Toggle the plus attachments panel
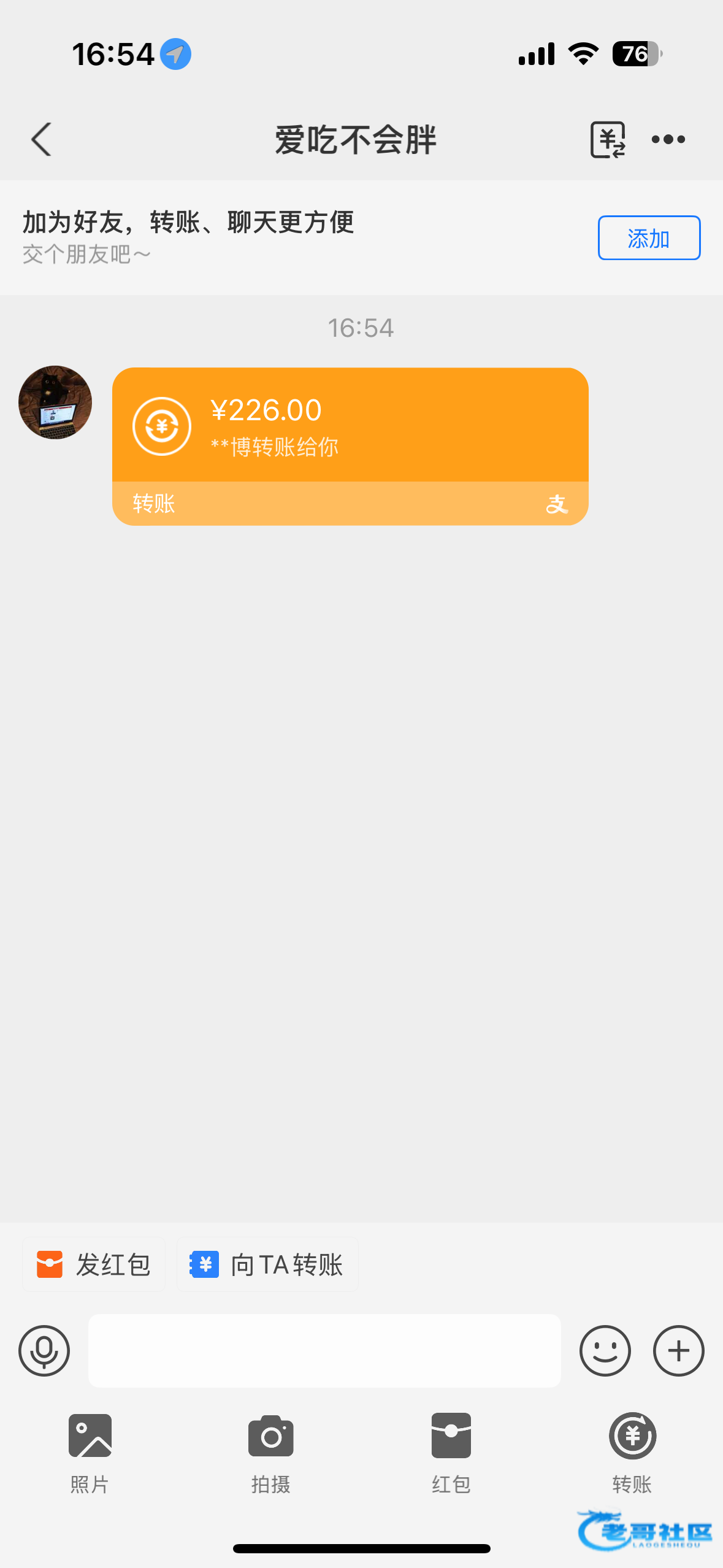This screenshot has width=723, height=1568. pos(678,1351)
